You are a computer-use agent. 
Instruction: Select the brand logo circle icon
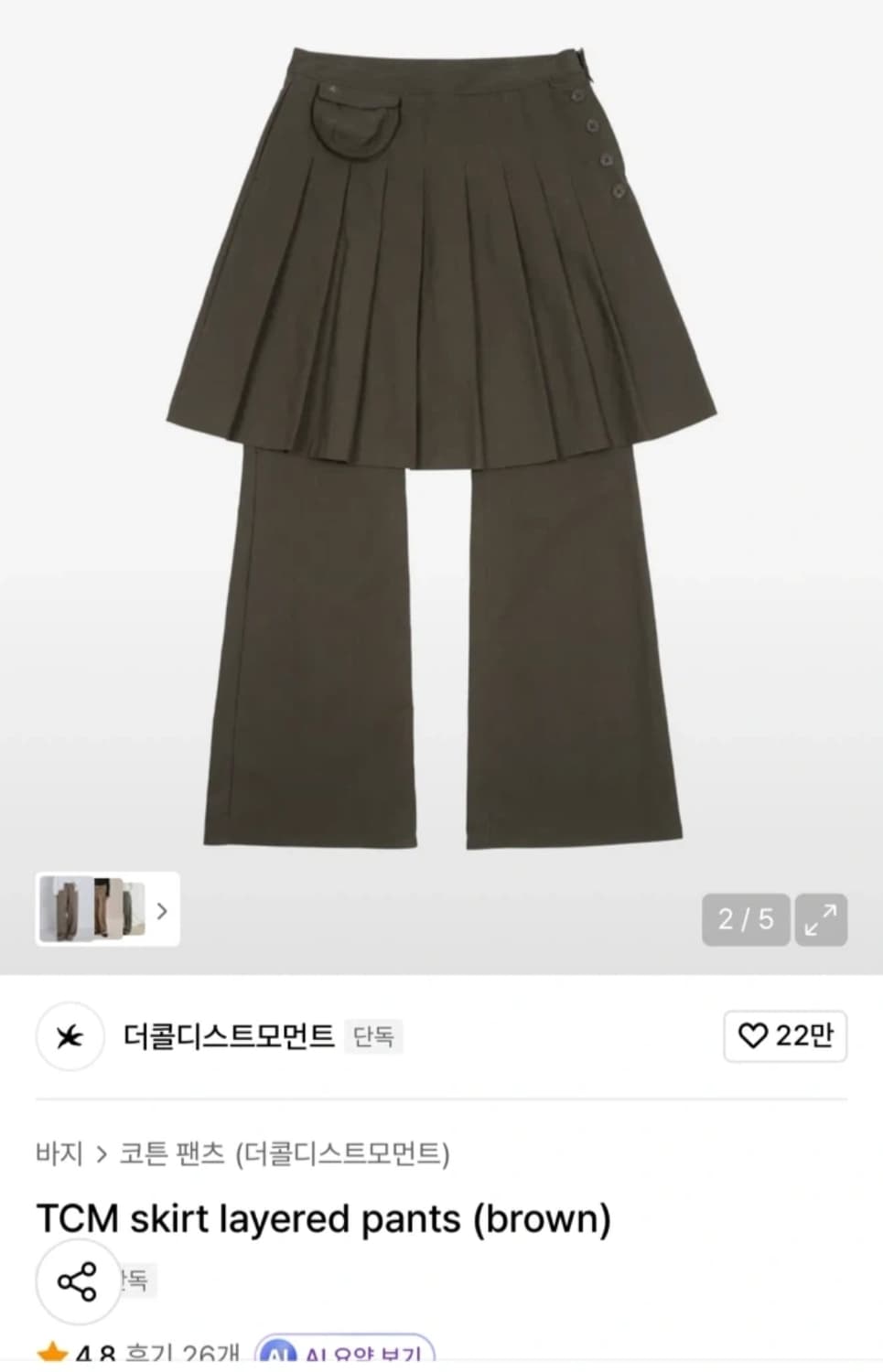70,1036
